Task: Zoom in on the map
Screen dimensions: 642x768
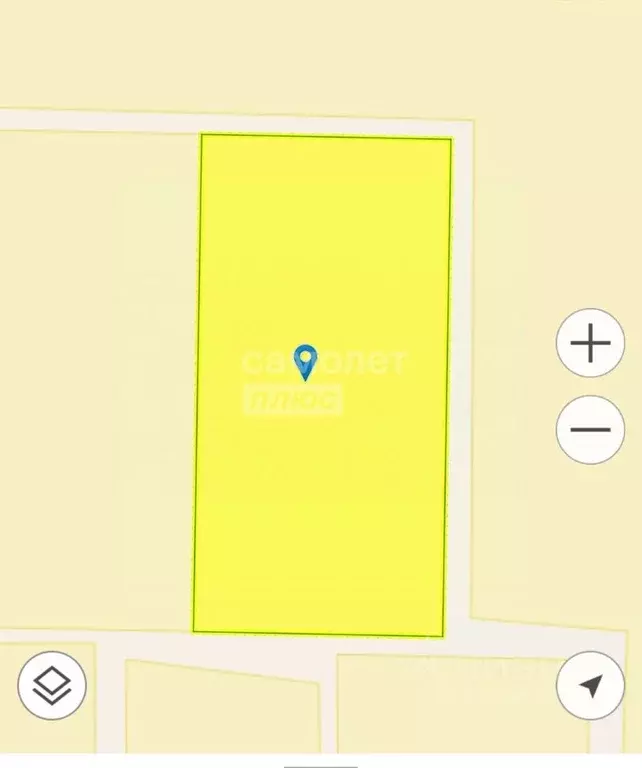Action: (590, 343)
